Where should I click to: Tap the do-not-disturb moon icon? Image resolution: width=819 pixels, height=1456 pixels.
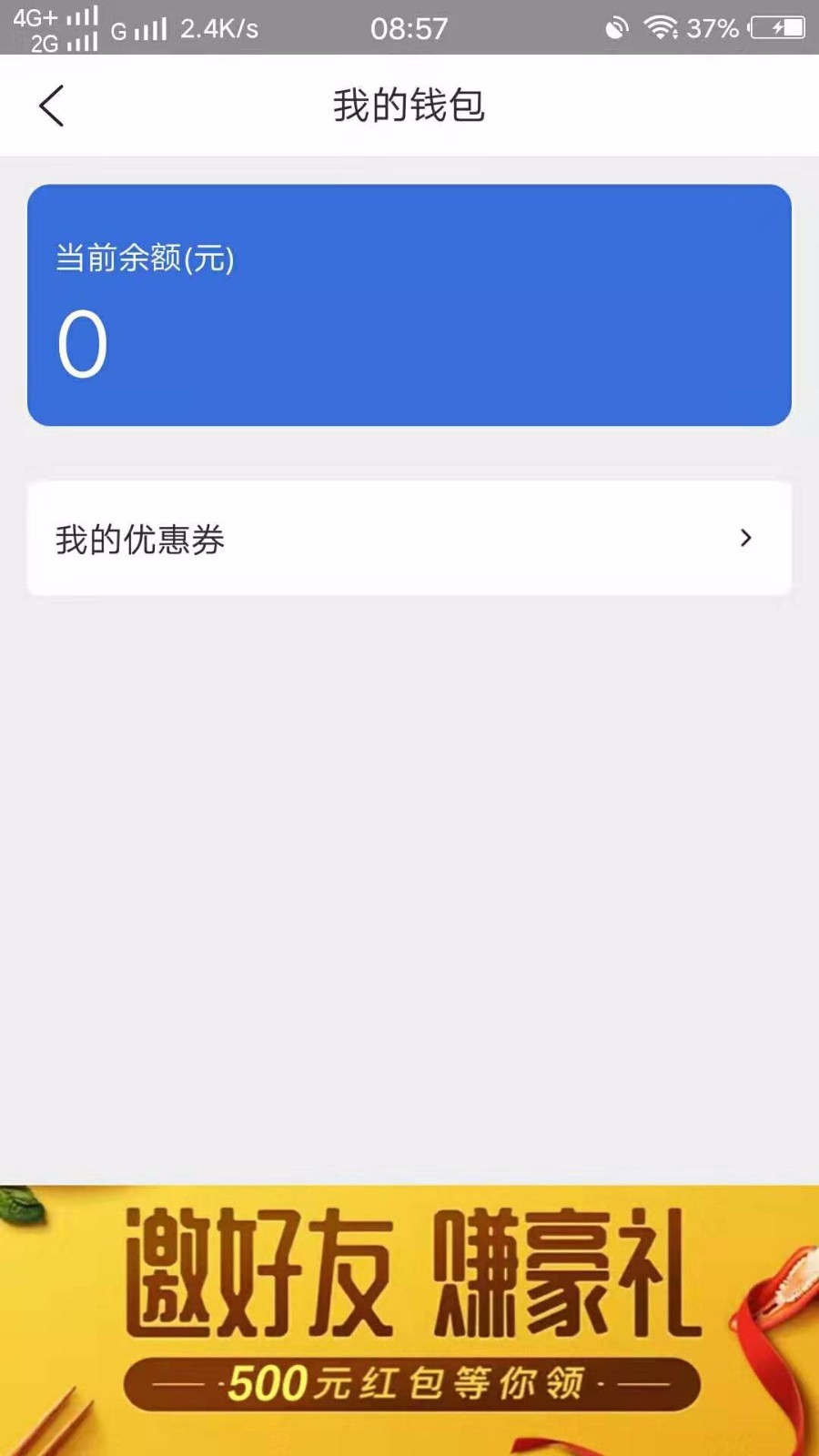tap(617, 27)
